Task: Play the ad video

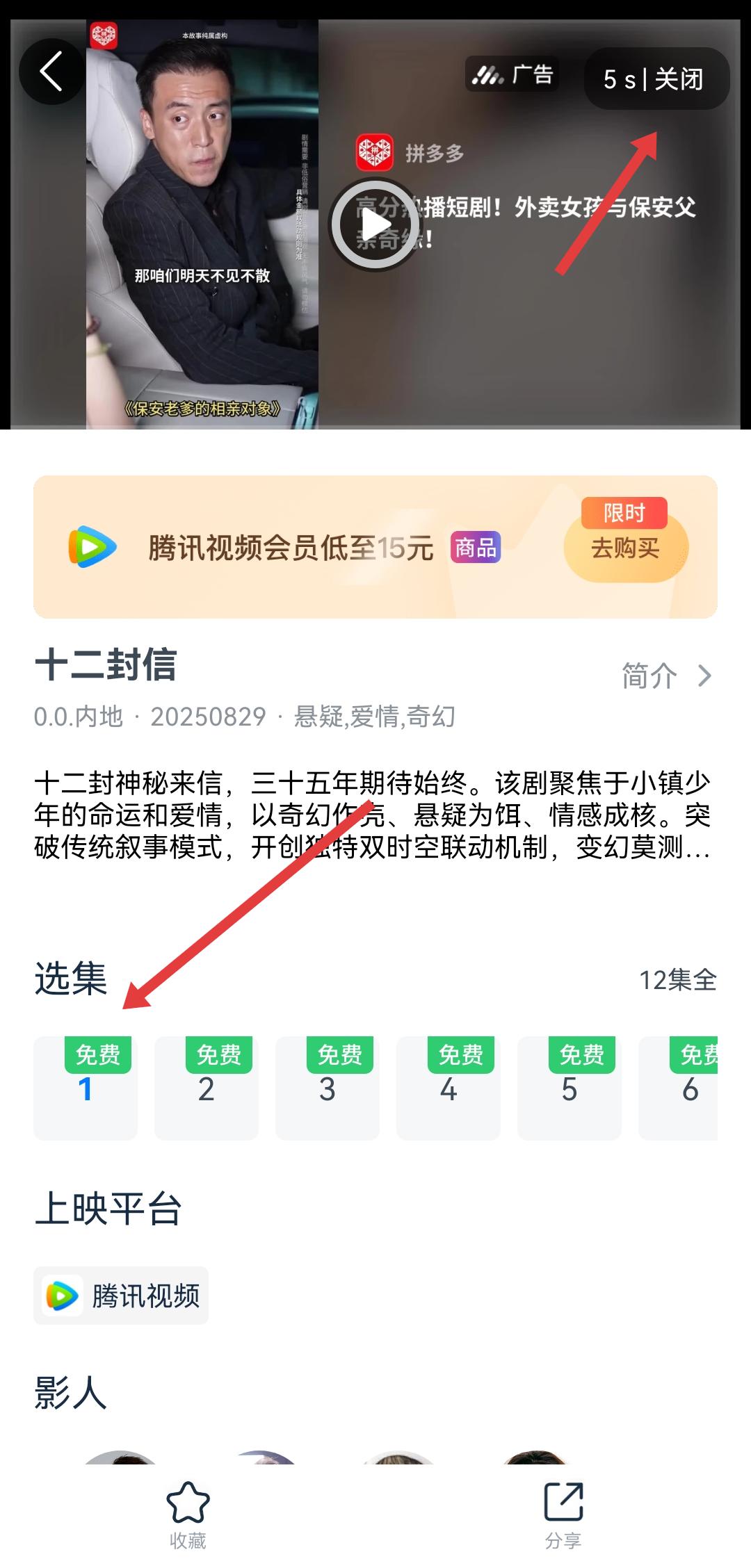Action: coord(375,224)
